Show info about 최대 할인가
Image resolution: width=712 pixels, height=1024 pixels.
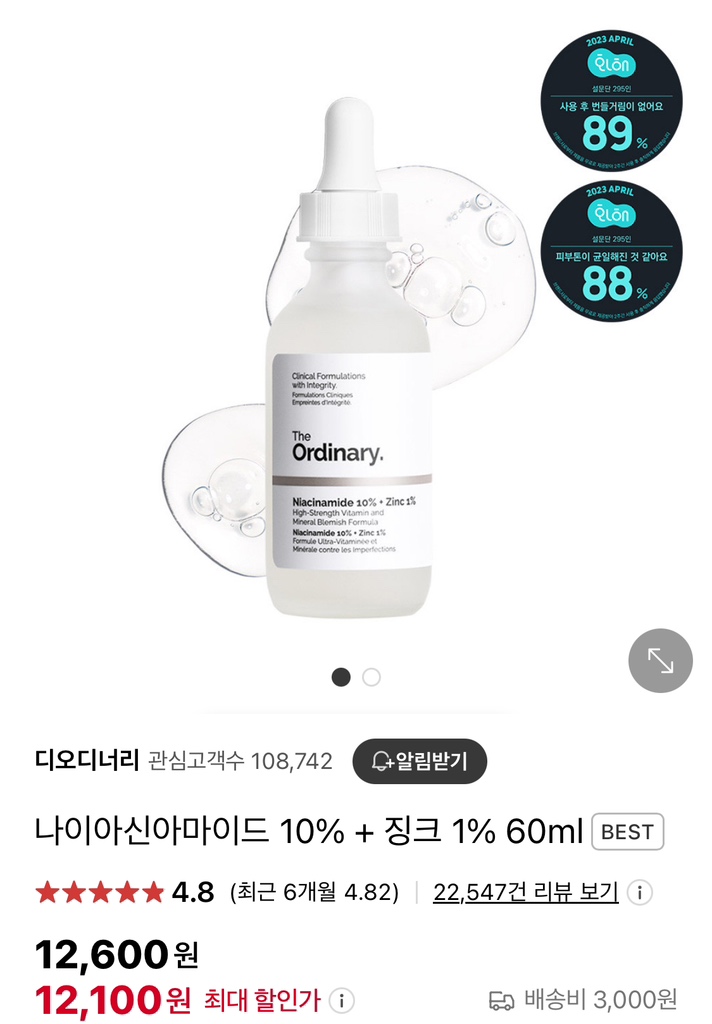tap(342, 1000)
